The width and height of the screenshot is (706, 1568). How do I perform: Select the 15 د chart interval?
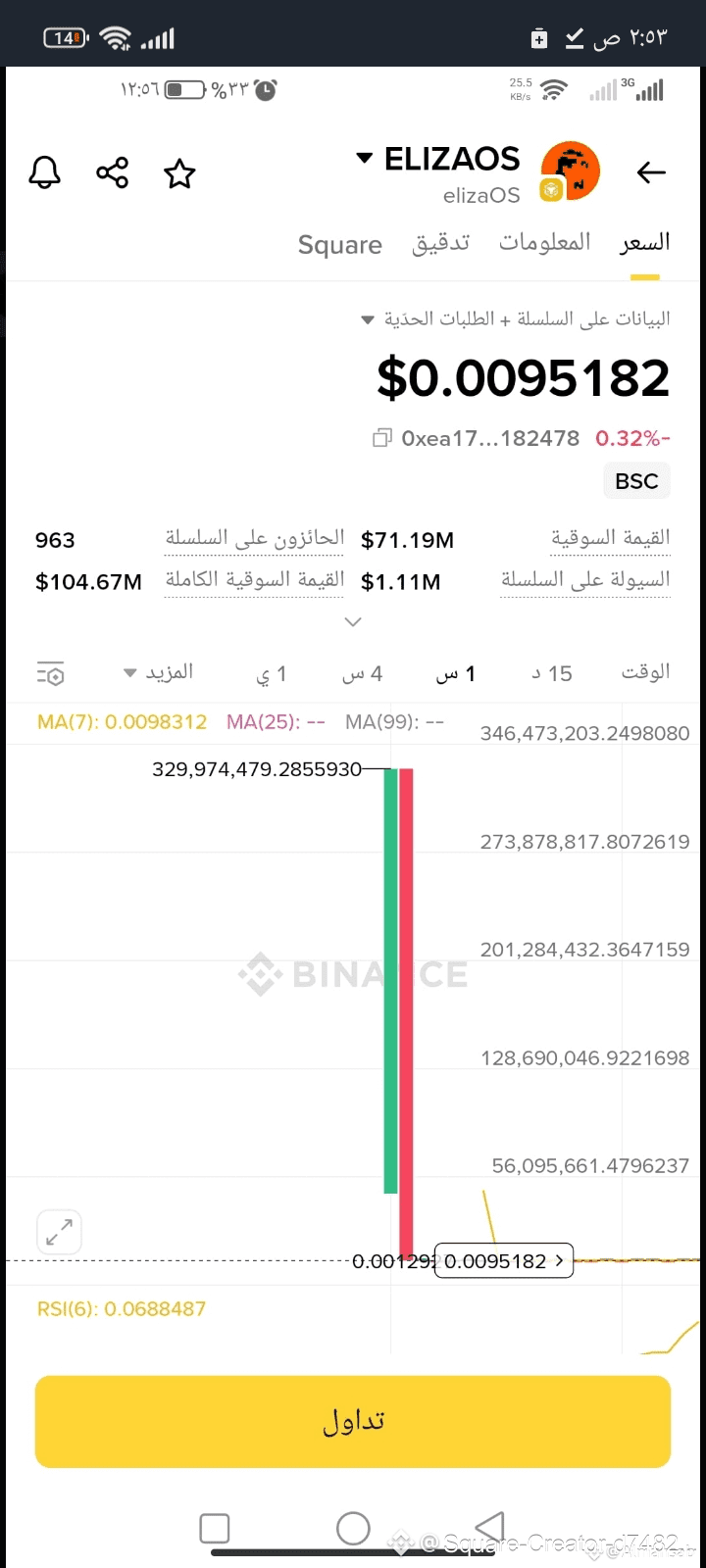(552, 673)
